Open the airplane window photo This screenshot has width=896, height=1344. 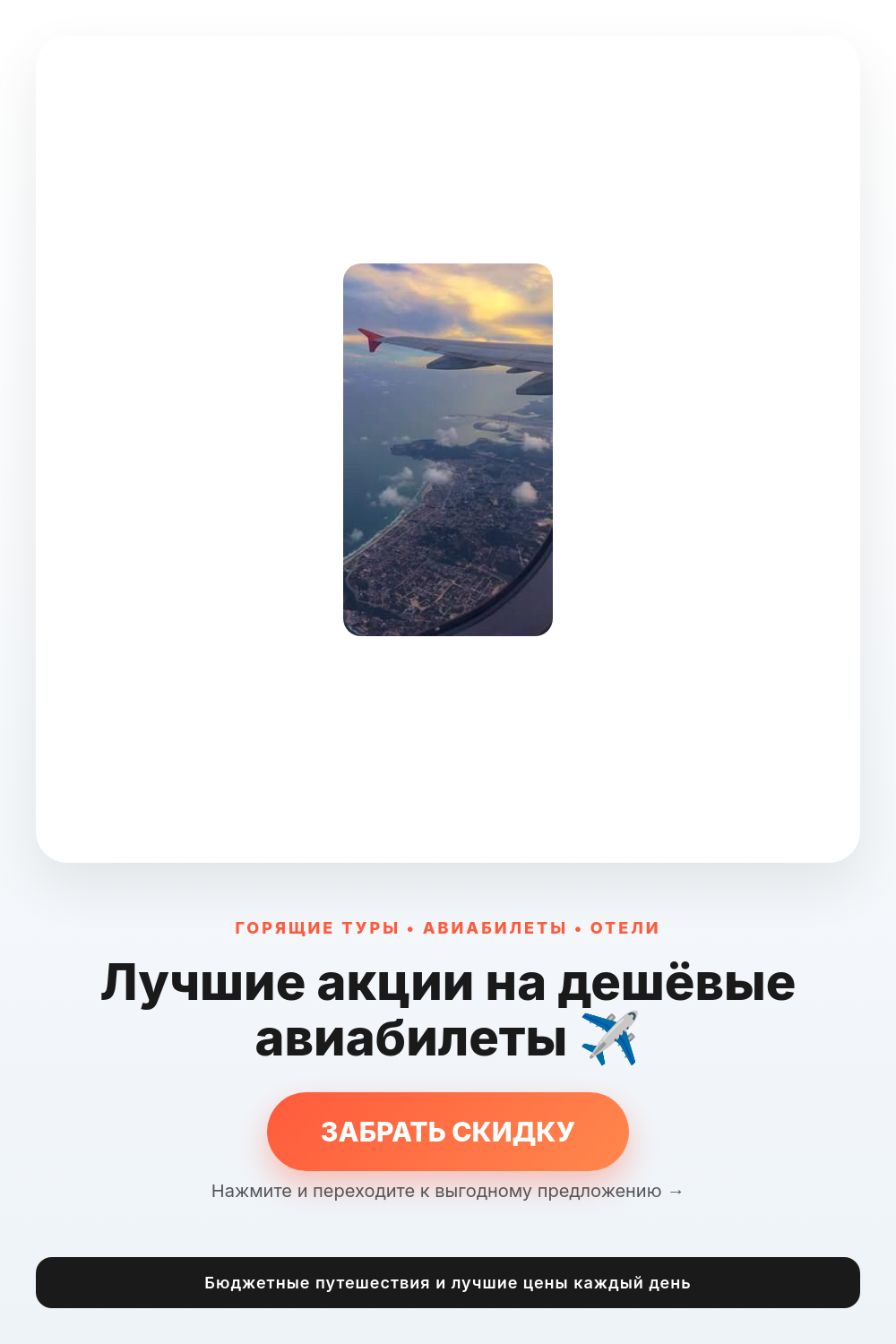pyautogui.click(x=448, y=450)
